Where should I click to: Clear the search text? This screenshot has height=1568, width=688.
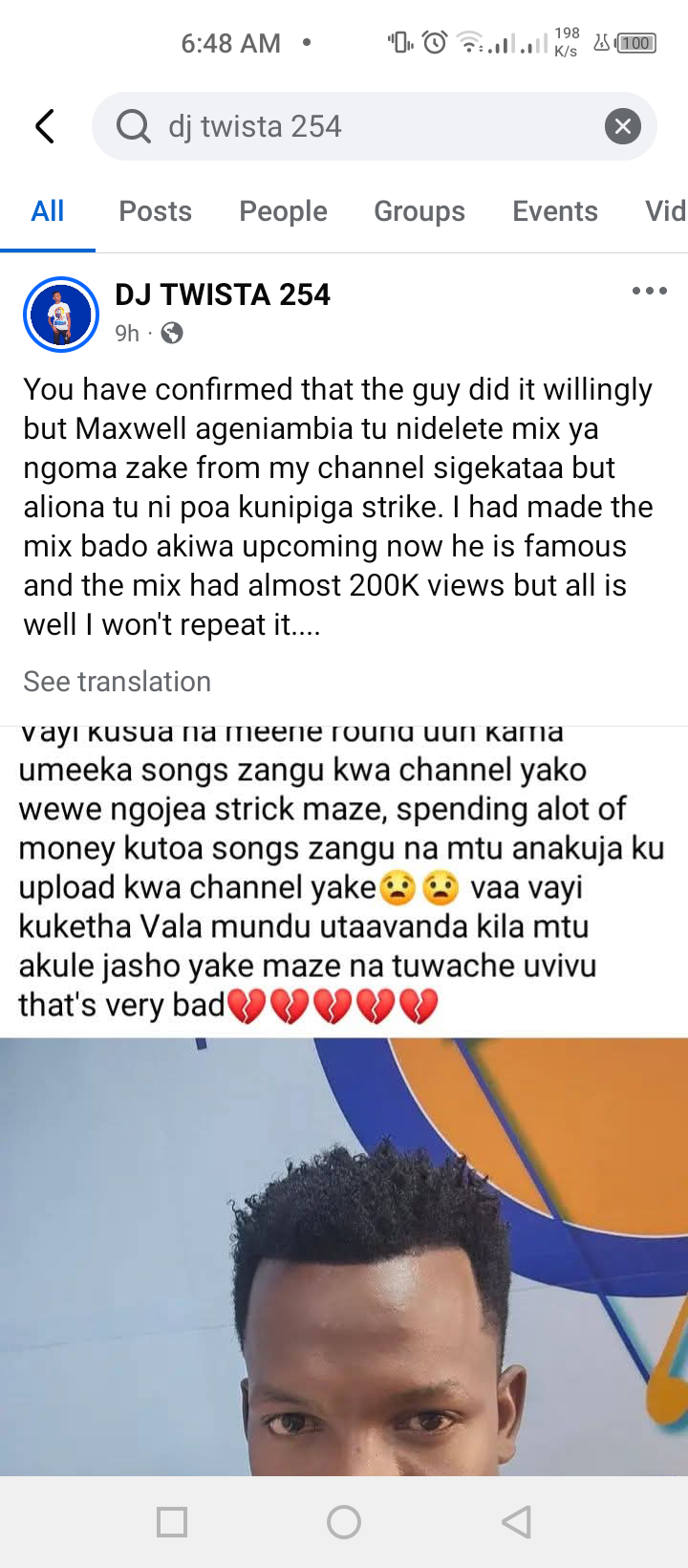(623, 126)
